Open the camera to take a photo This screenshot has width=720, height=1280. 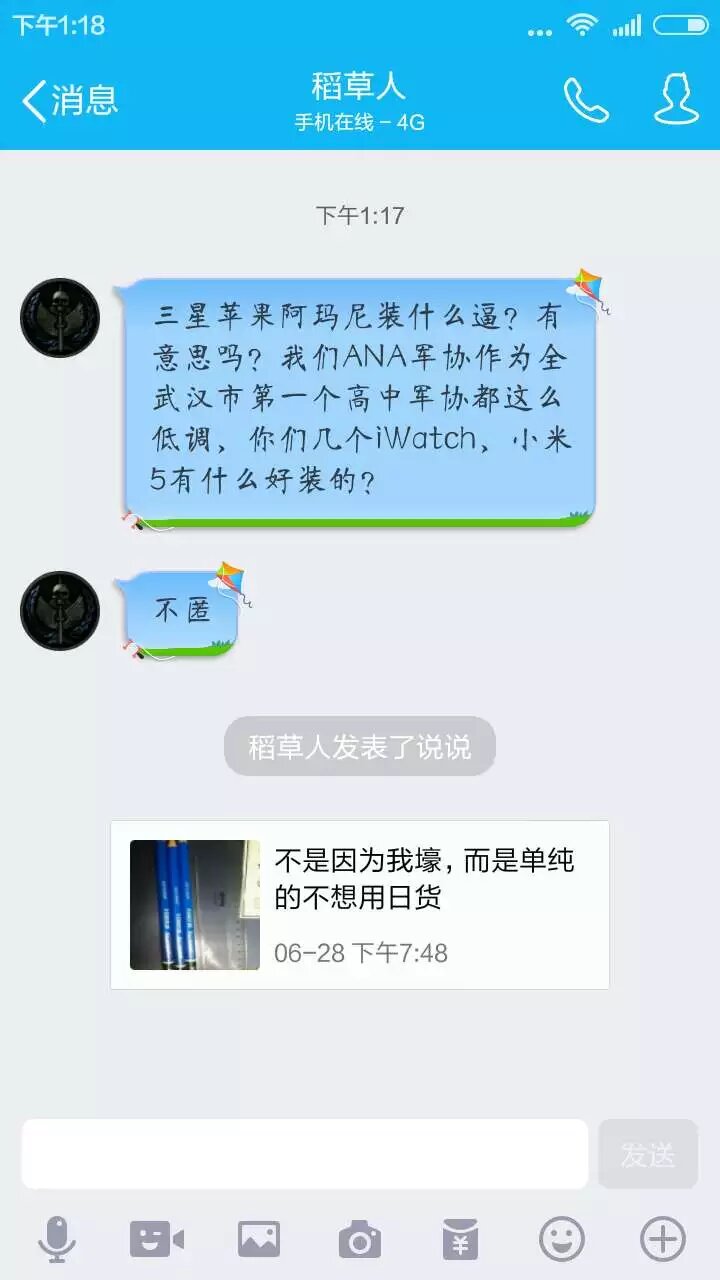pos(360,1240)
